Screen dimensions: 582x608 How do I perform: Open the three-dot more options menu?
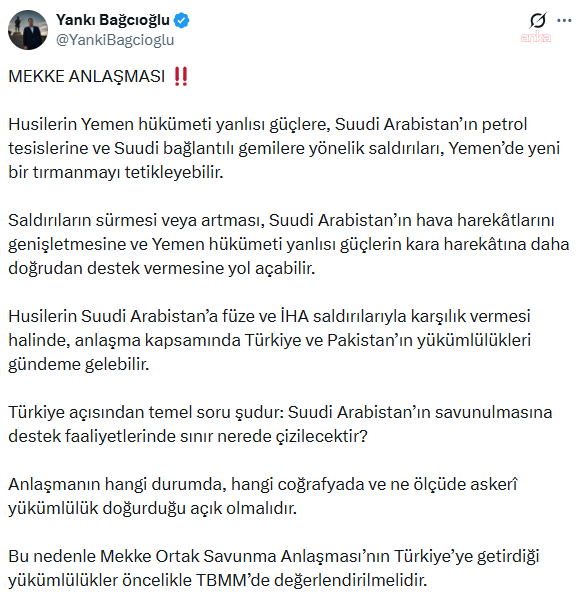(564, 21)
